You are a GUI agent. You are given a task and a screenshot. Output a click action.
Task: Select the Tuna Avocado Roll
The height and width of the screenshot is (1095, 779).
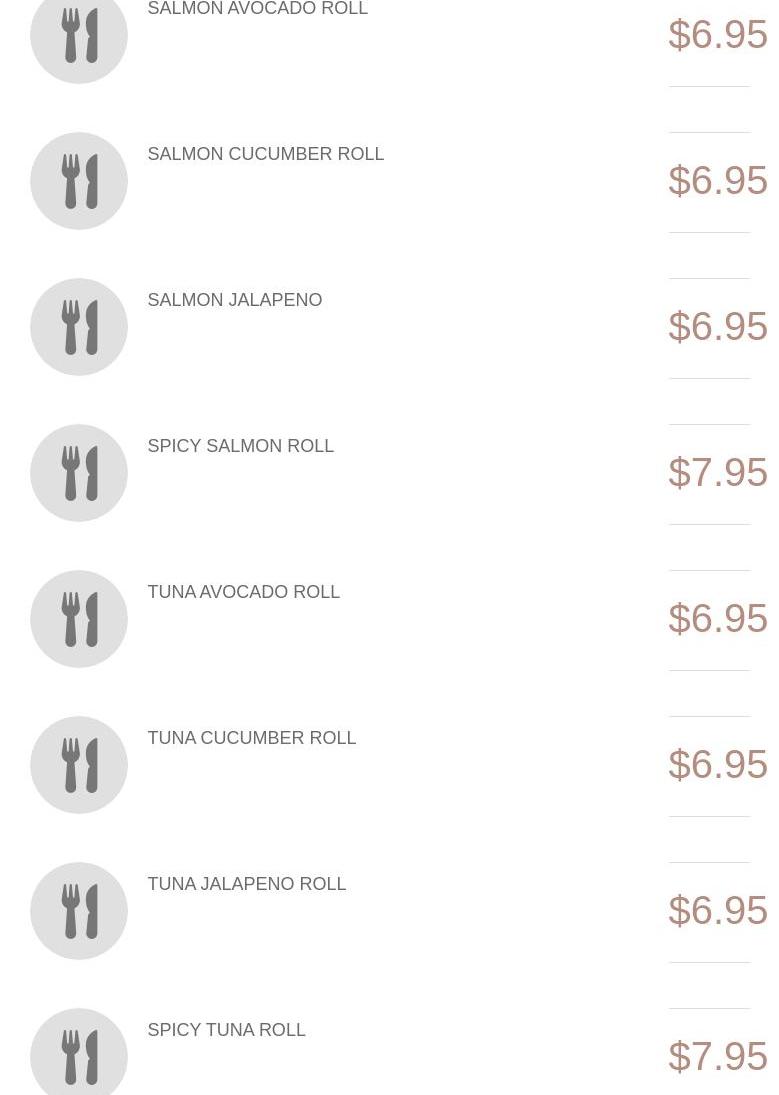(243, 592)
